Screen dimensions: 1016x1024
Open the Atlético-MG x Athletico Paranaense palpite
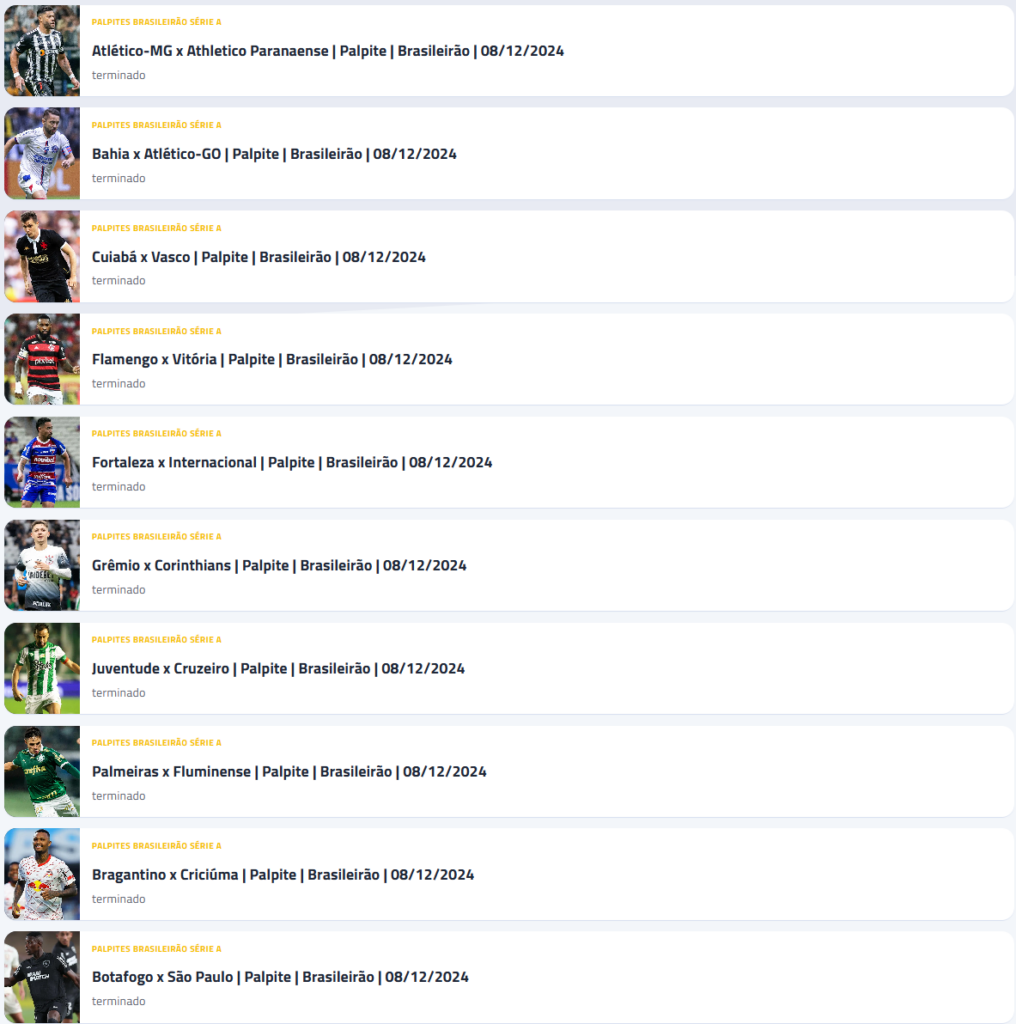click(x=328, y=51)
